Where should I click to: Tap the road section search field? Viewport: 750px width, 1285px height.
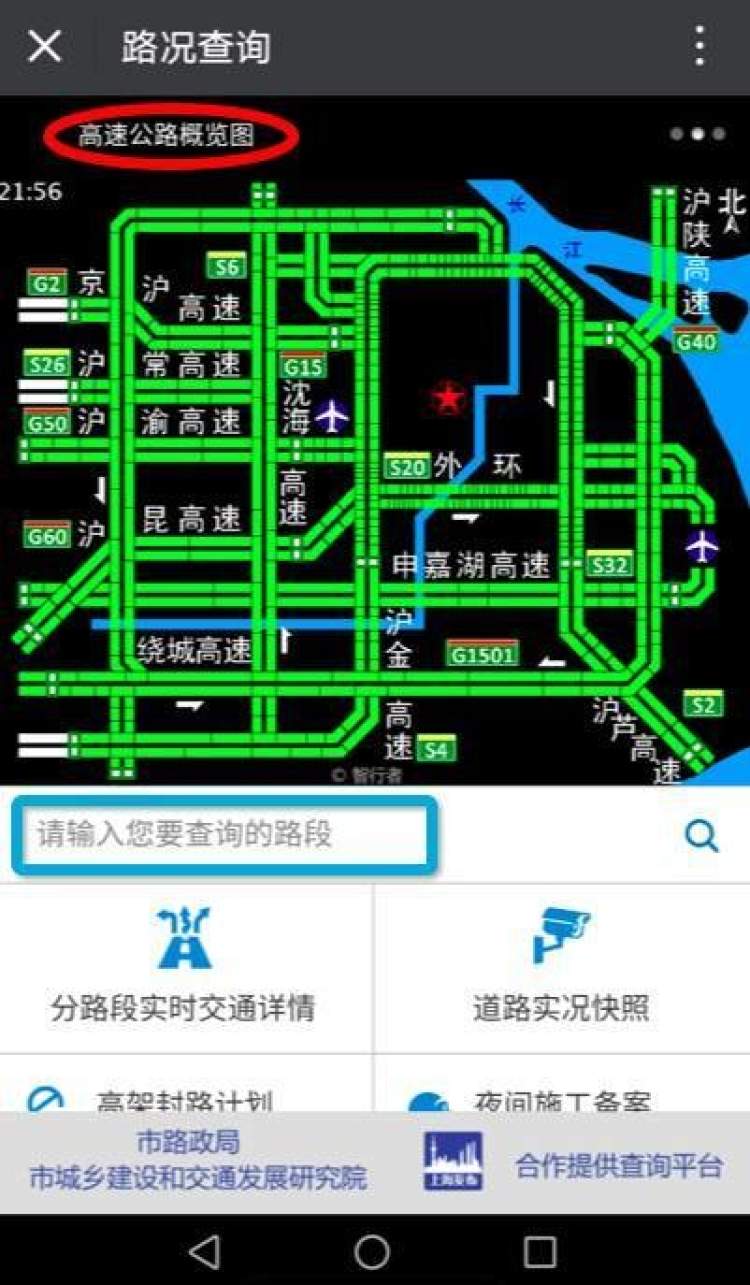(x=224, y=834)
